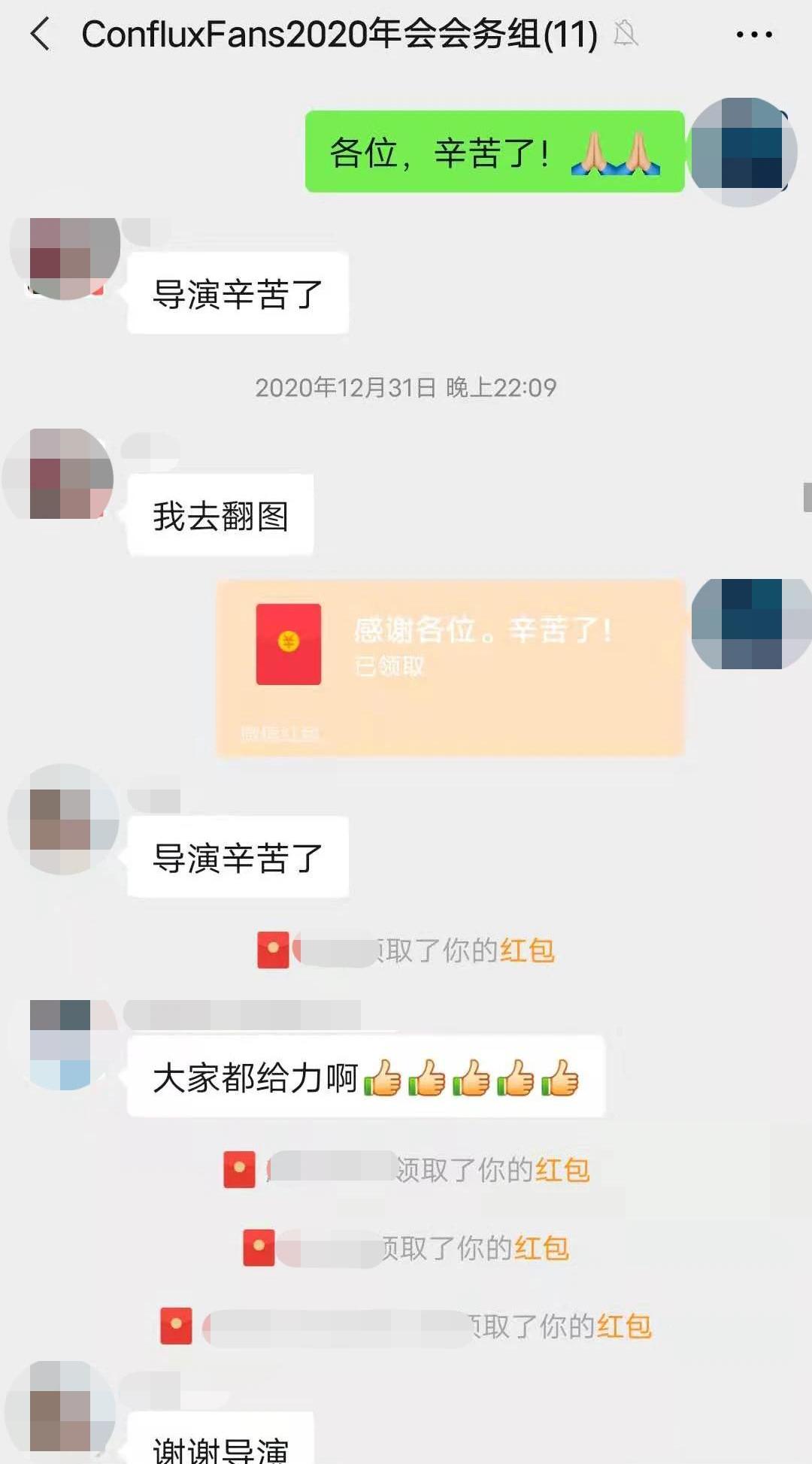The width and height of the screenshot is (812, 1464).
Task: Open my avatar next to 各位,辛苦了
Action: 741,152
